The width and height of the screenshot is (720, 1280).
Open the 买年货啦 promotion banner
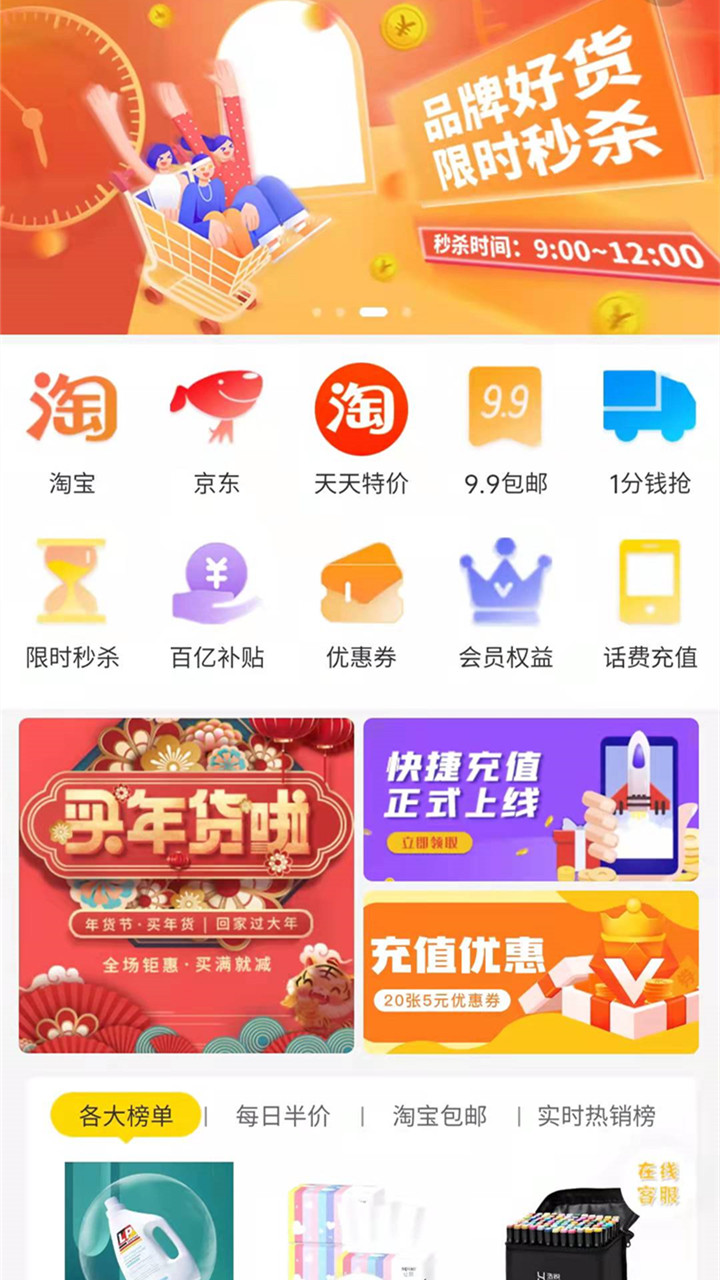click(x=187, y=885)
